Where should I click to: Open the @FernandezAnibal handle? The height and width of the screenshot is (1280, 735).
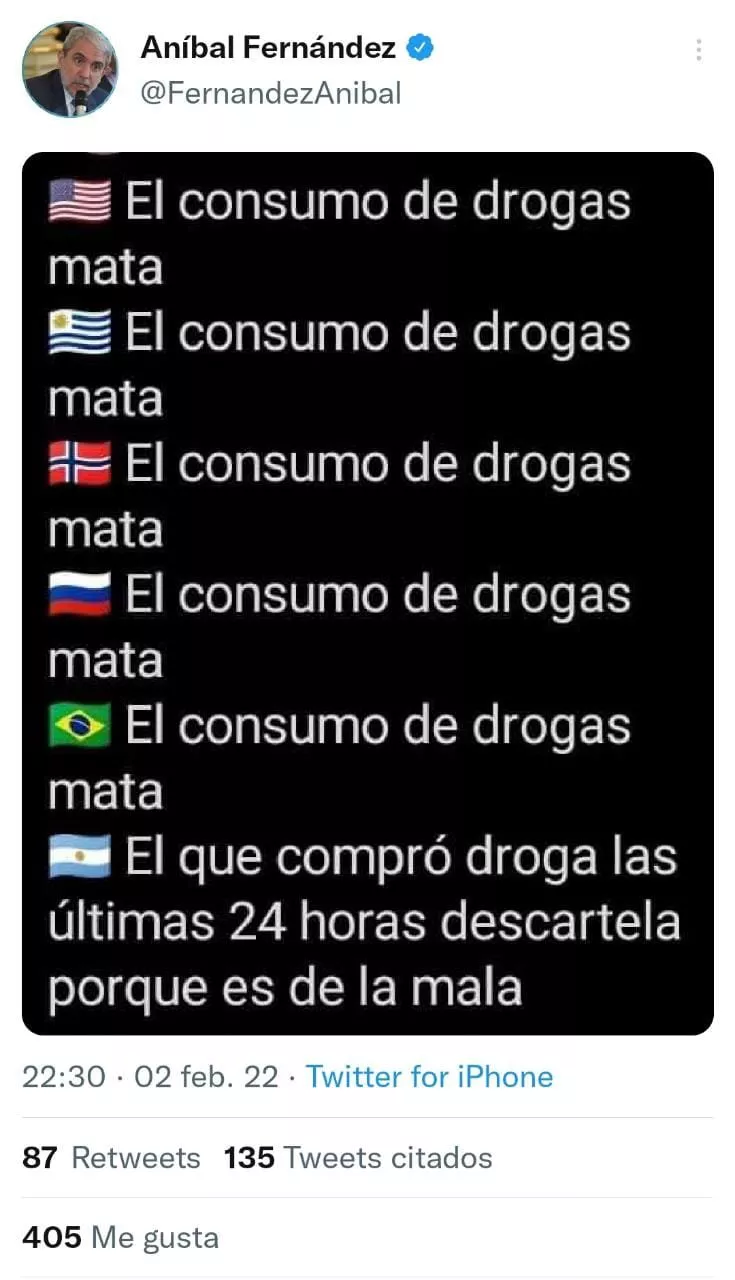tap(271, 93)
